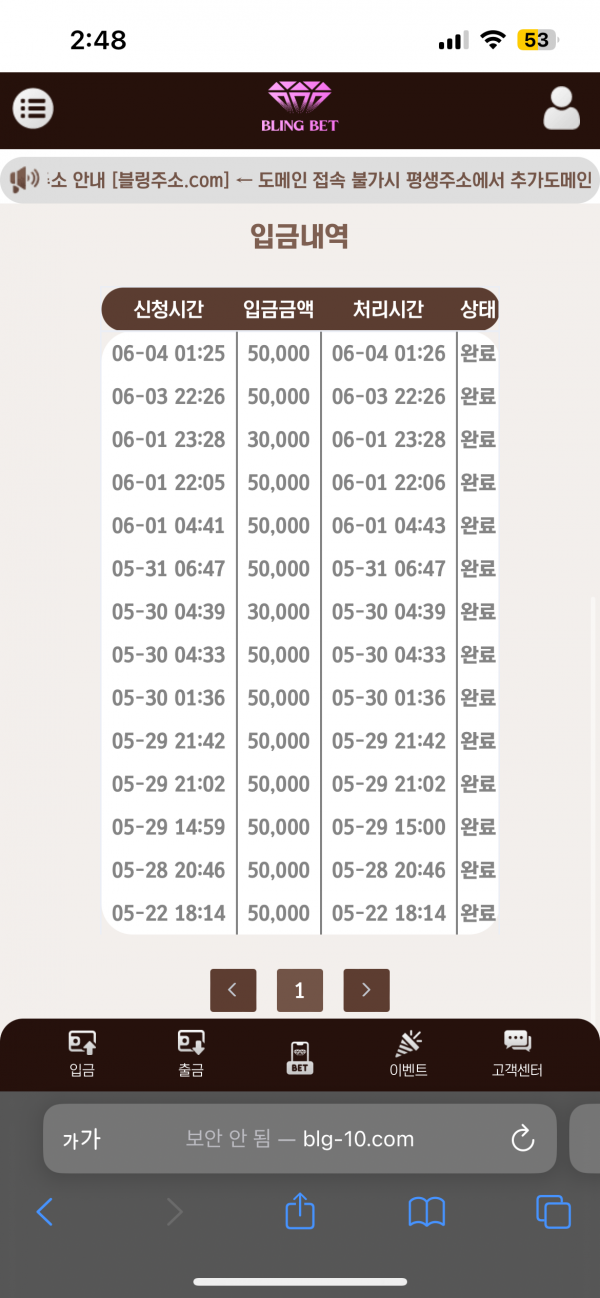Switch to the 이벤트 tab
Screen dimensions: 600x1298
pyautogui.click(x=408, y=1054)
